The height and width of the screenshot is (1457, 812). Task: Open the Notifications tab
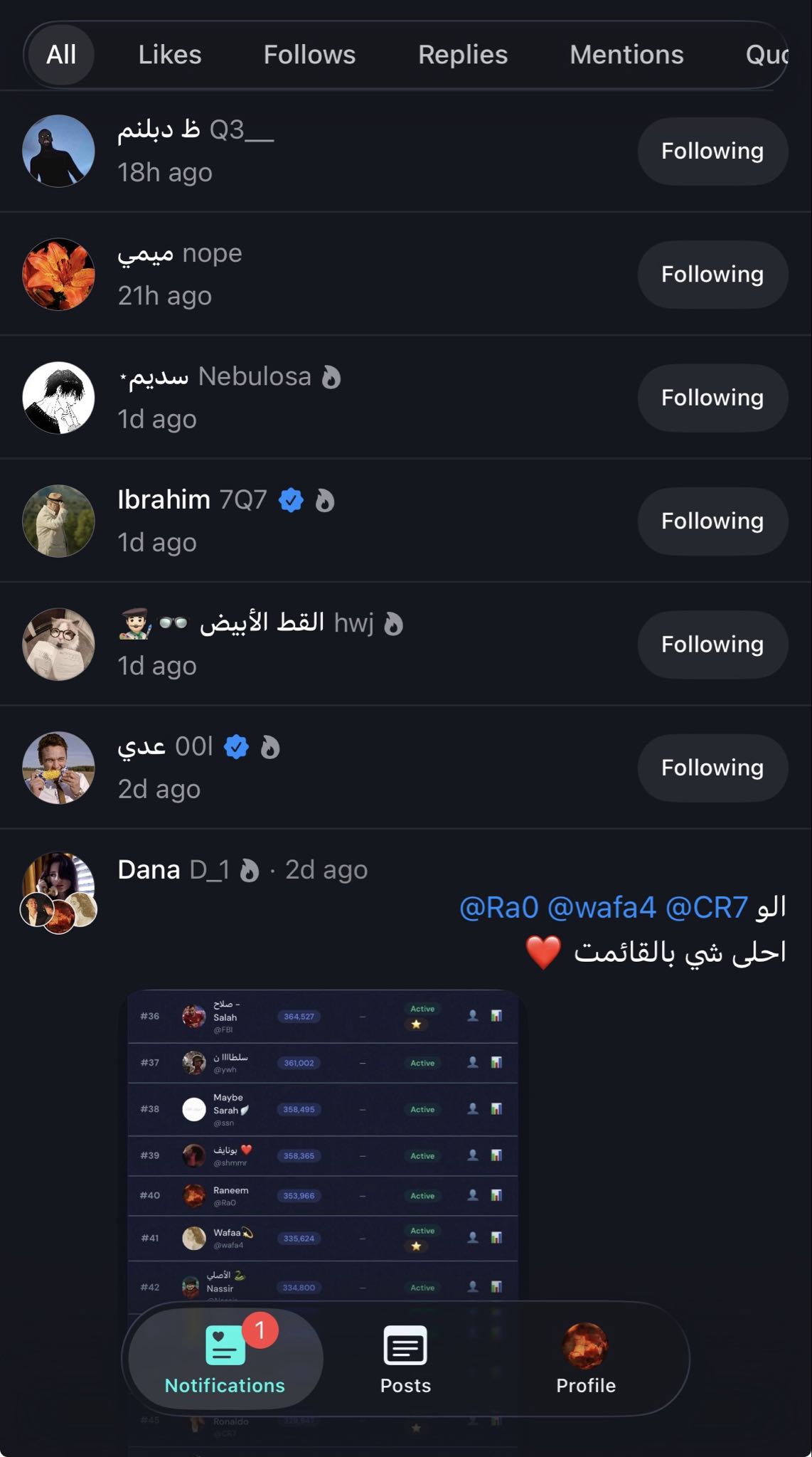click(x=225, y=1359)
